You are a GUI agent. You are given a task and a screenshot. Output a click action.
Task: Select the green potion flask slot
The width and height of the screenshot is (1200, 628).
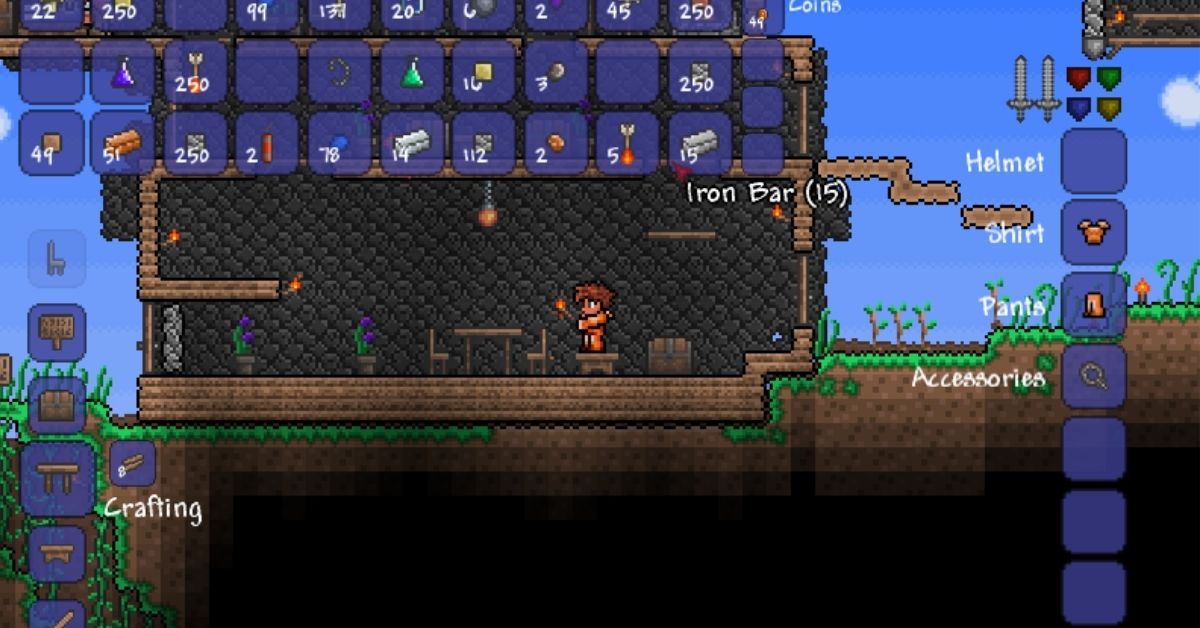click(412, 72)
